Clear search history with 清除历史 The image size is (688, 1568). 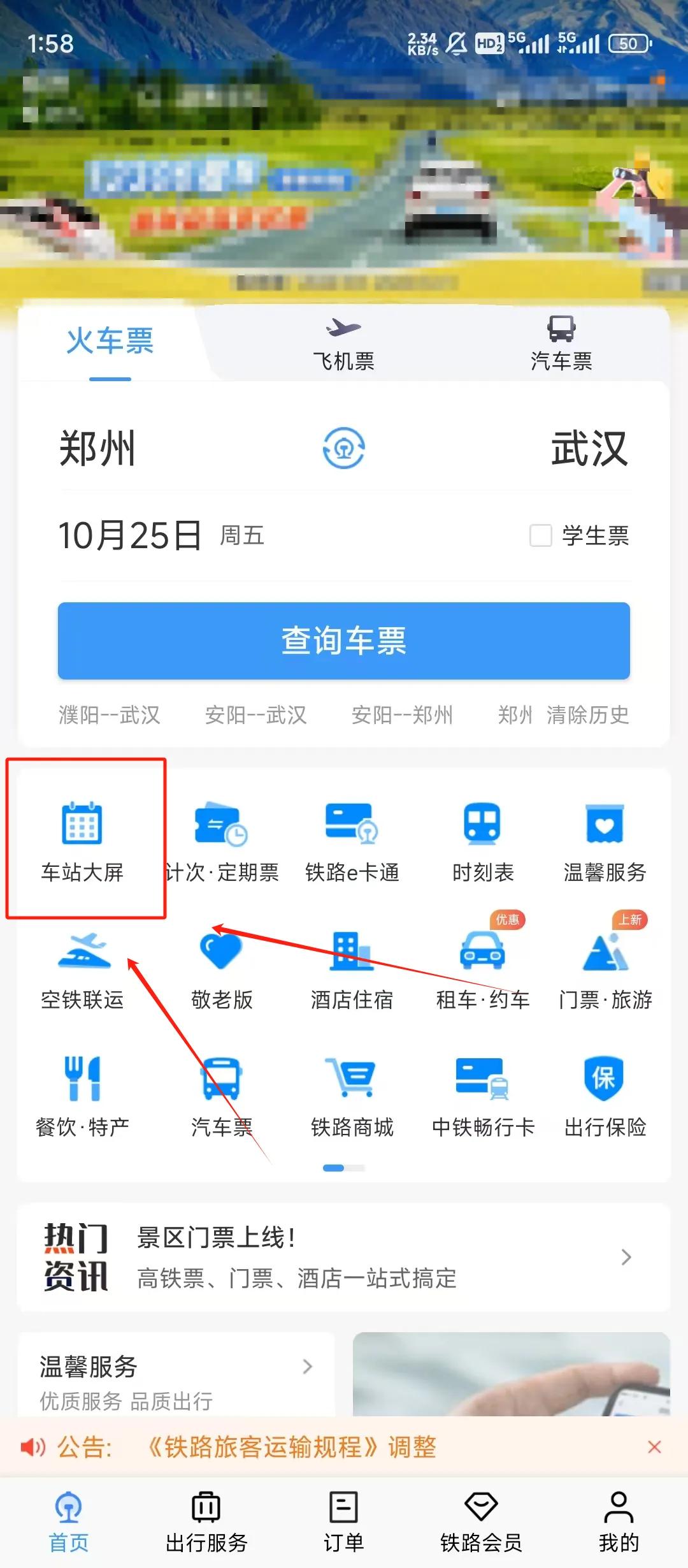coord(587,715)
